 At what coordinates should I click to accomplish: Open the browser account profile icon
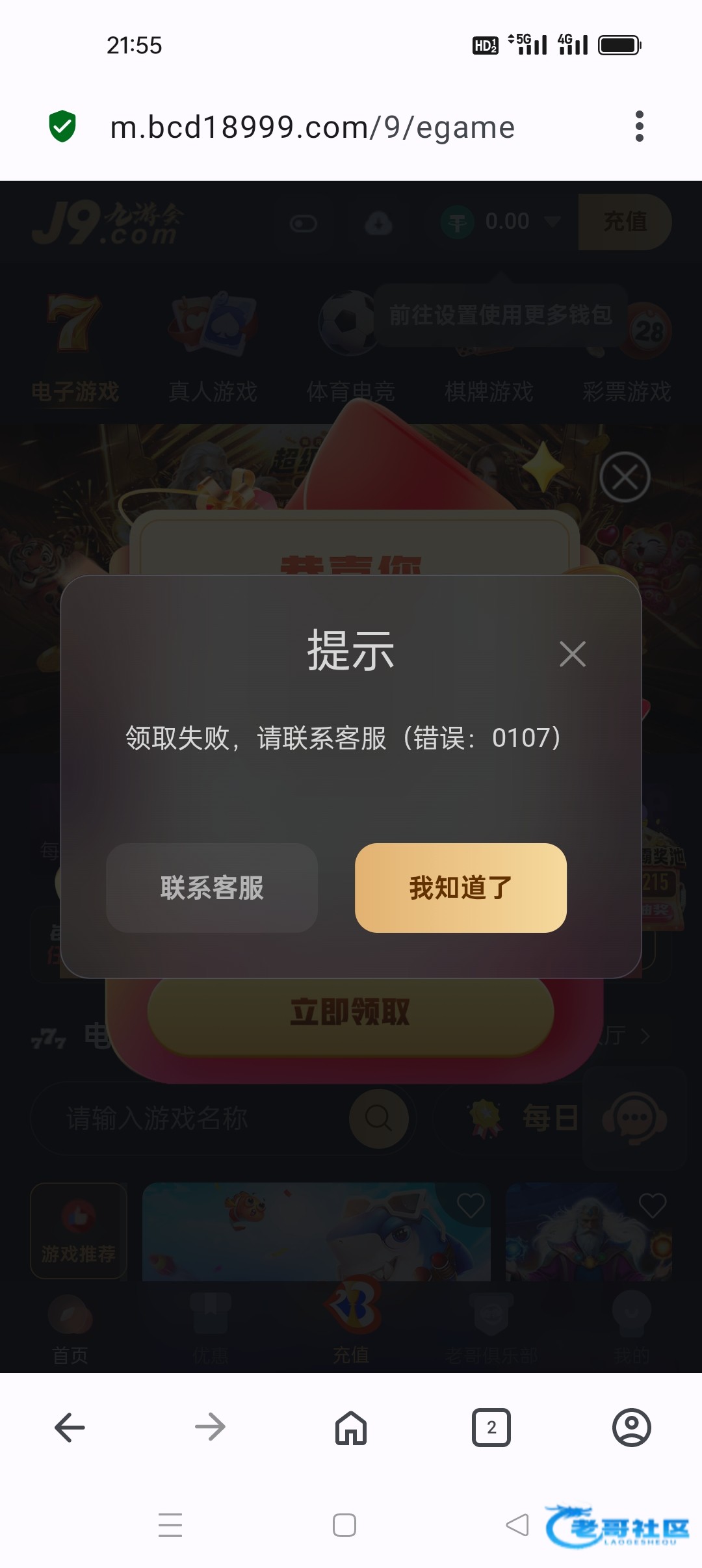[631, 1428]
